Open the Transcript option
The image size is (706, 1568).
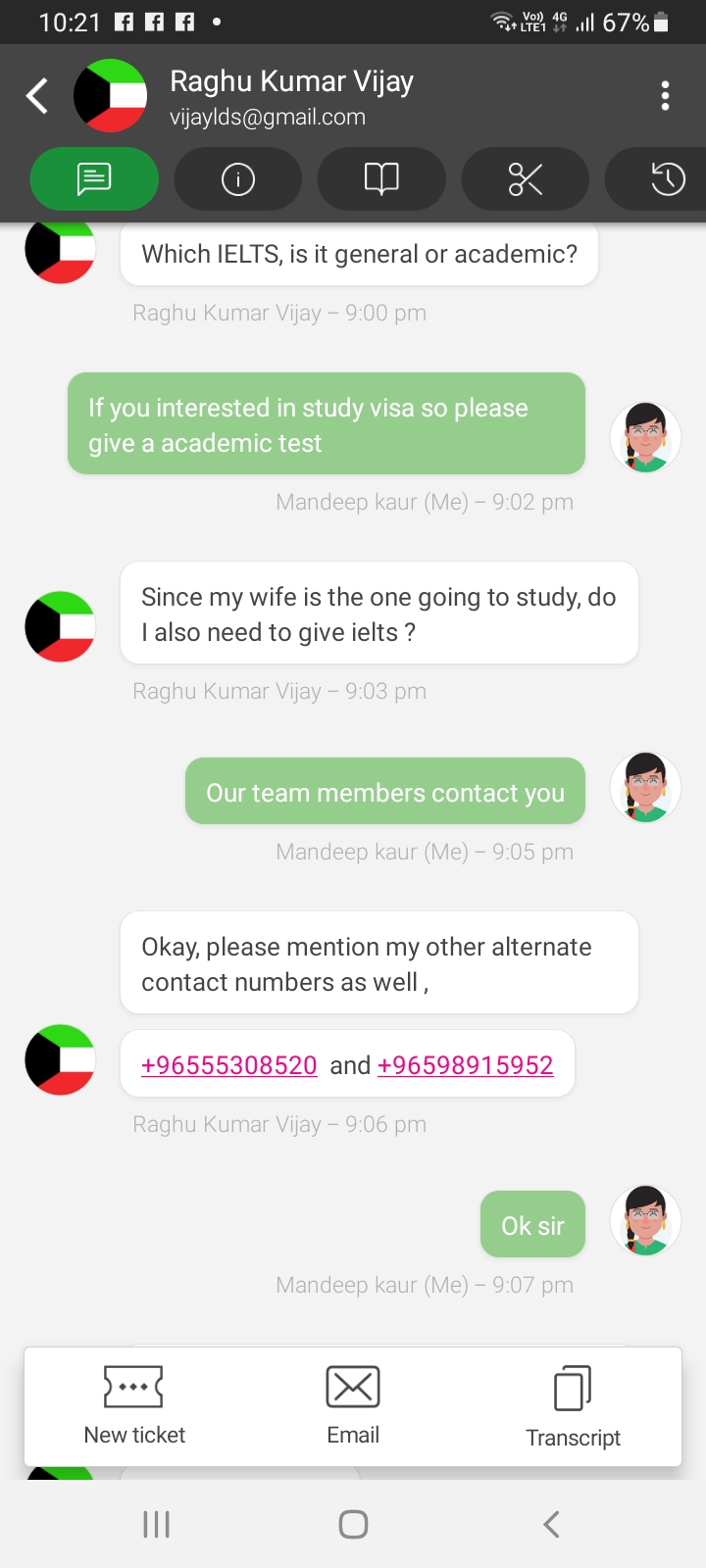coord(573,1408)
